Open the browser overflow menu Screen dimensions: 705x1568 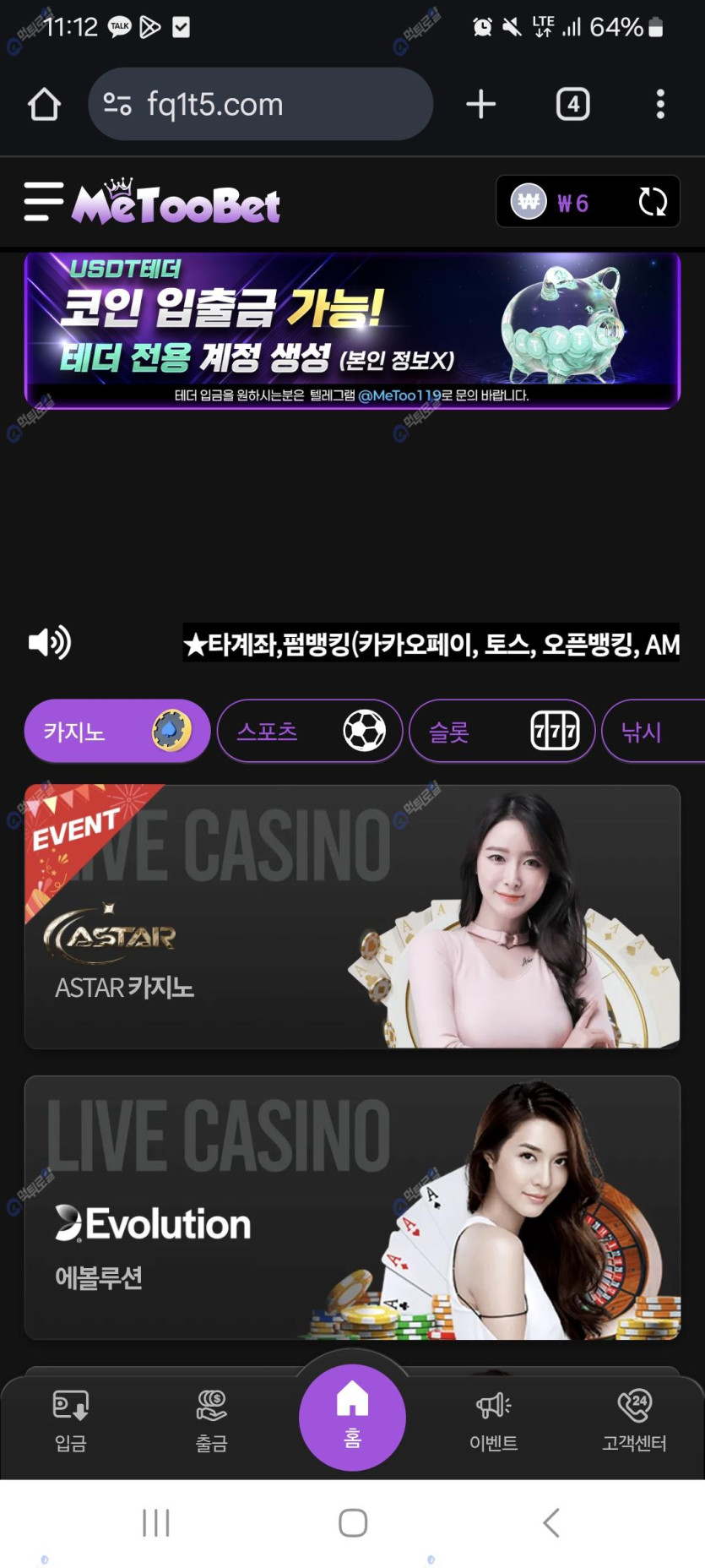pos(660,105)
